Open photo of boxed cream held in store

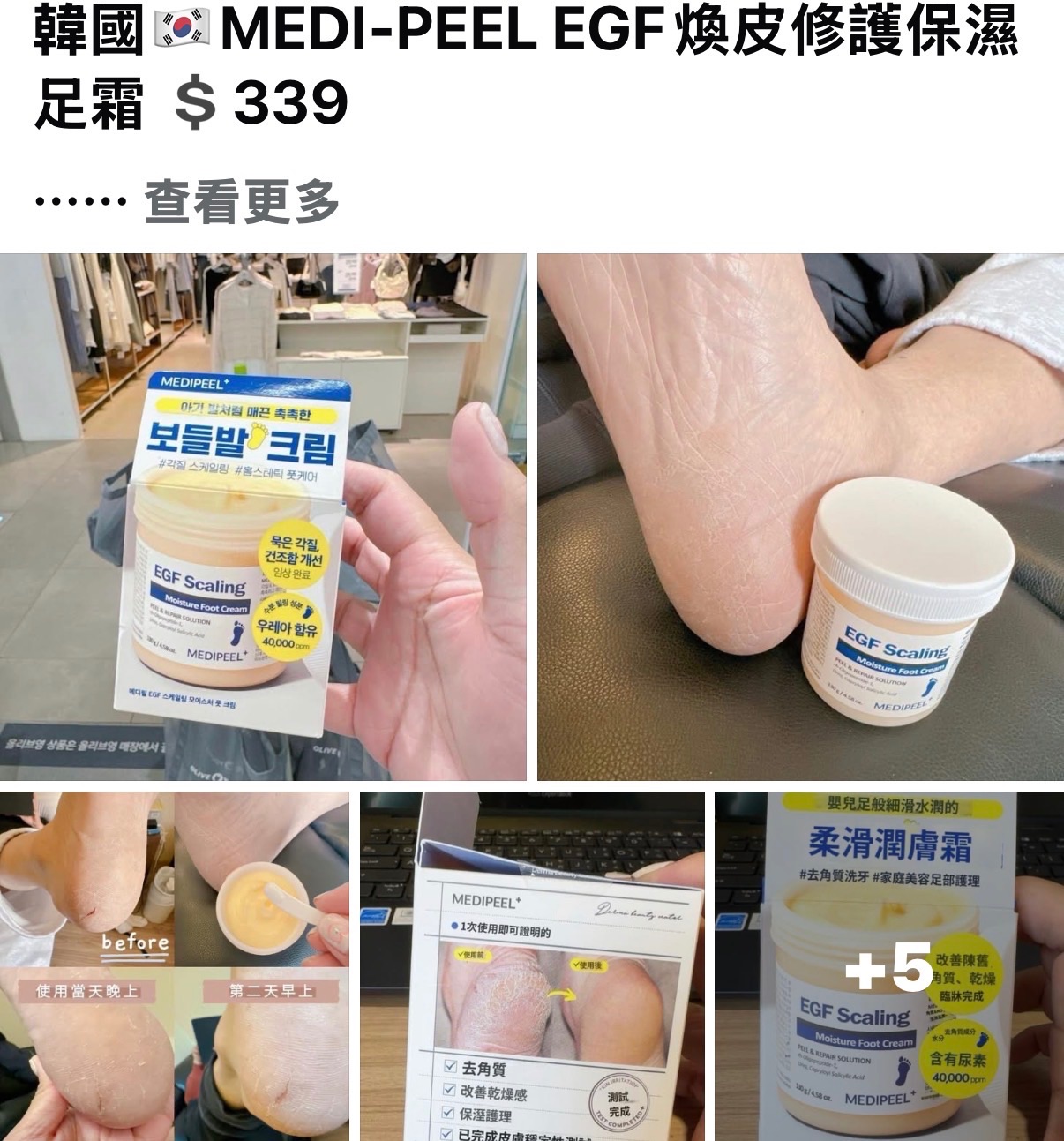pyautogui.click(x=263, y=517)
